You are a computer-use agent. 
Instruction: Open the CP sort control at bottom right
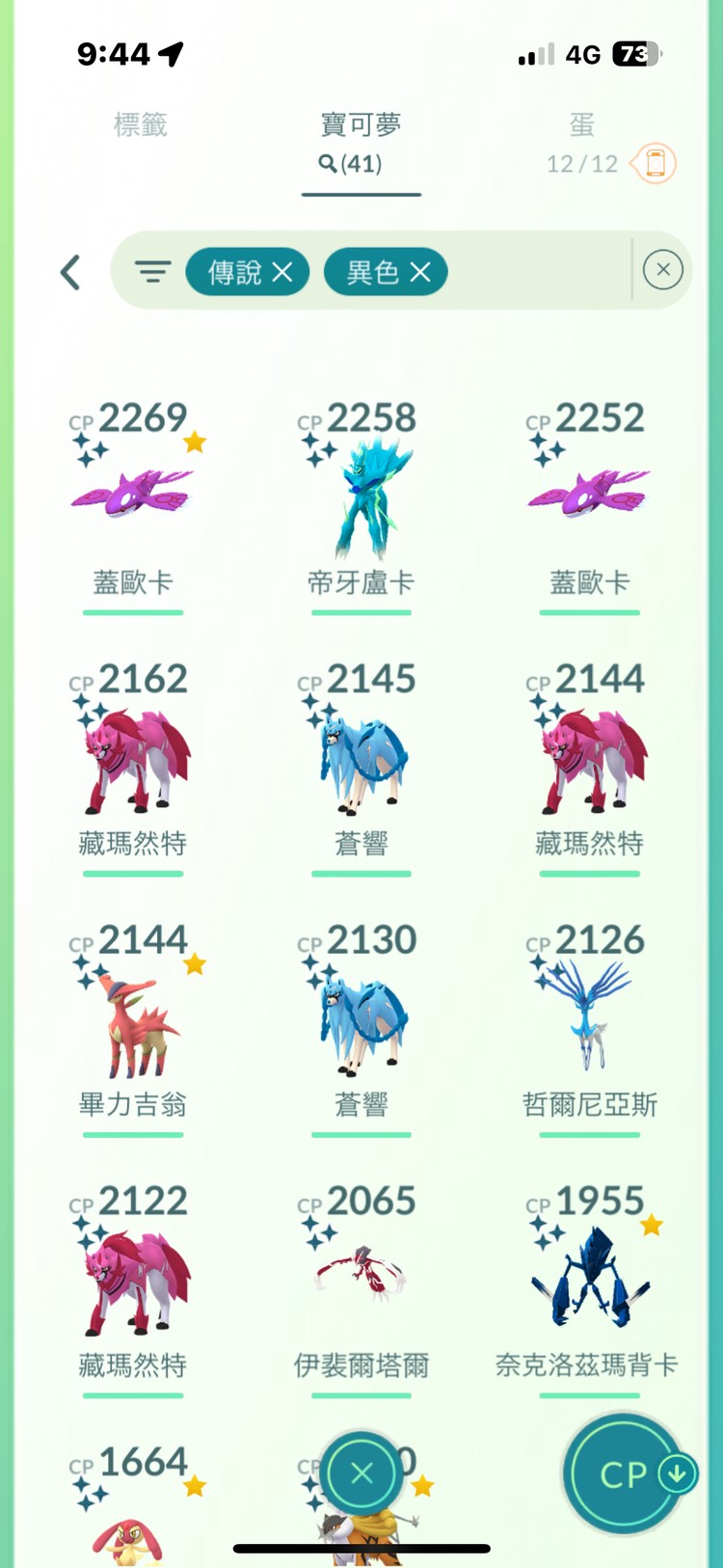coord(624,1473)
